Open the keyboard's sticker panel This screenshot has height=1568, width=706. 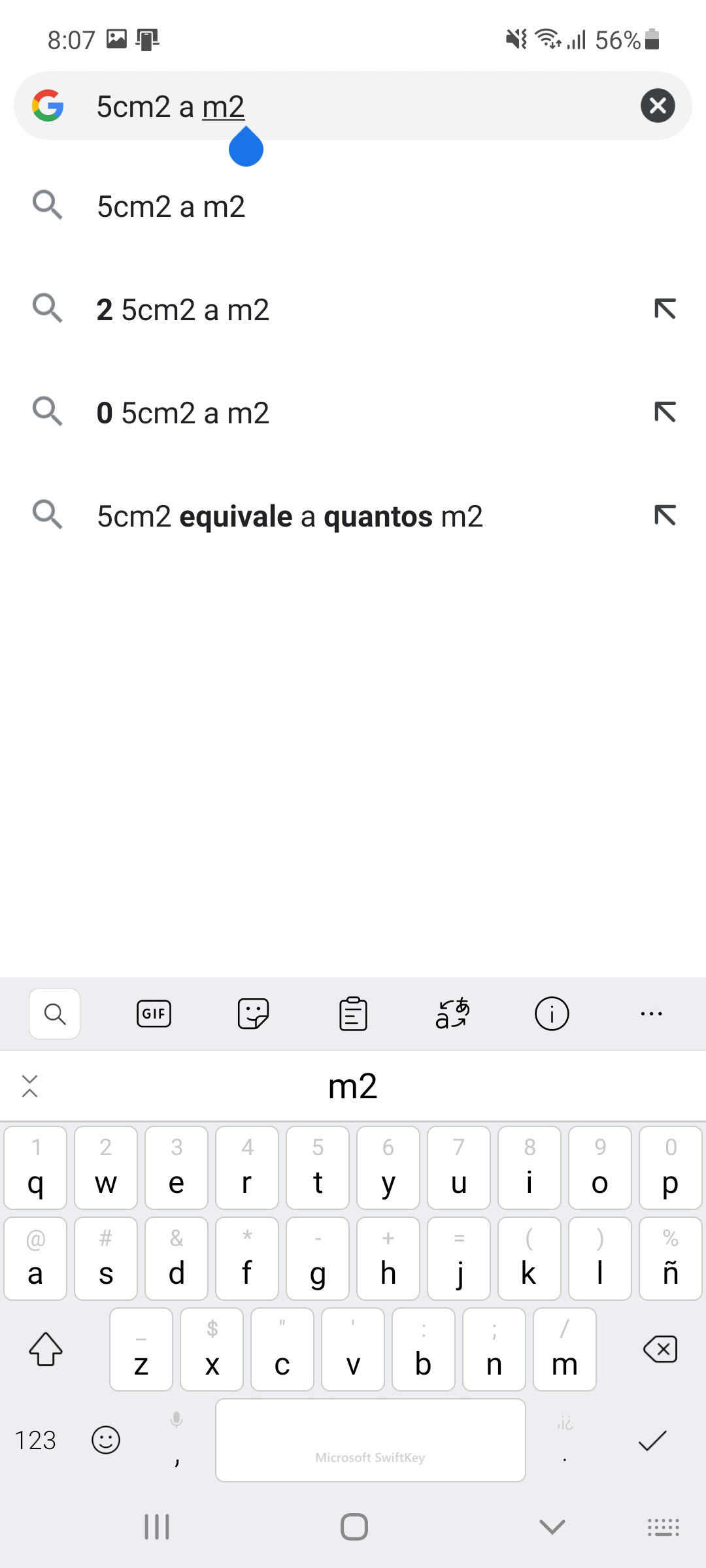pos(253,1013)
